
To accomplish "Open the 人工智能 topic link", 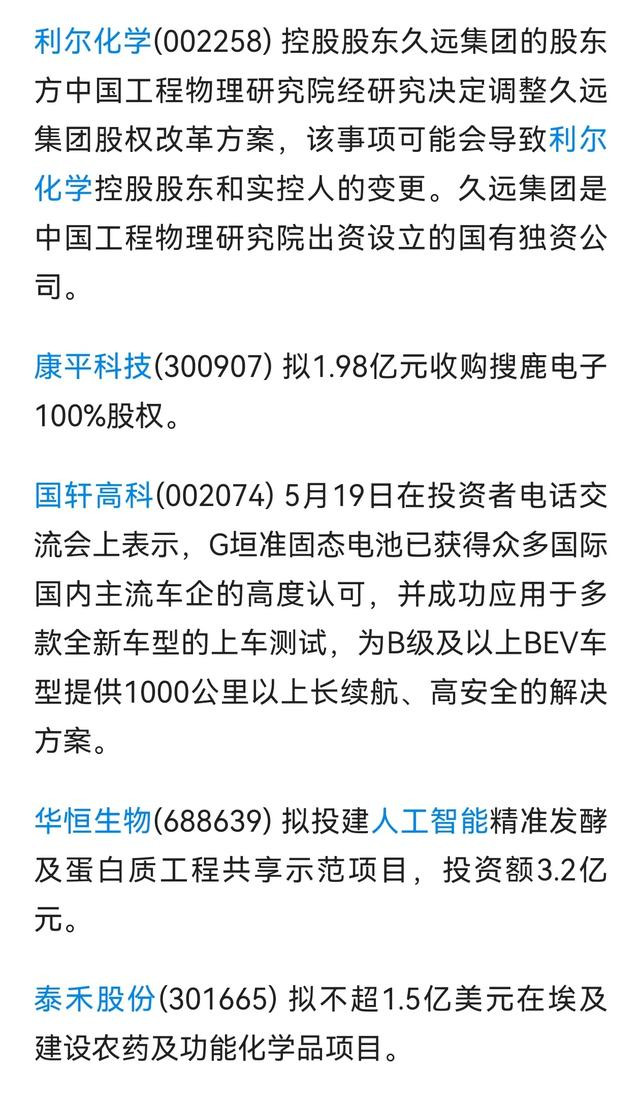I will (429, 822).
